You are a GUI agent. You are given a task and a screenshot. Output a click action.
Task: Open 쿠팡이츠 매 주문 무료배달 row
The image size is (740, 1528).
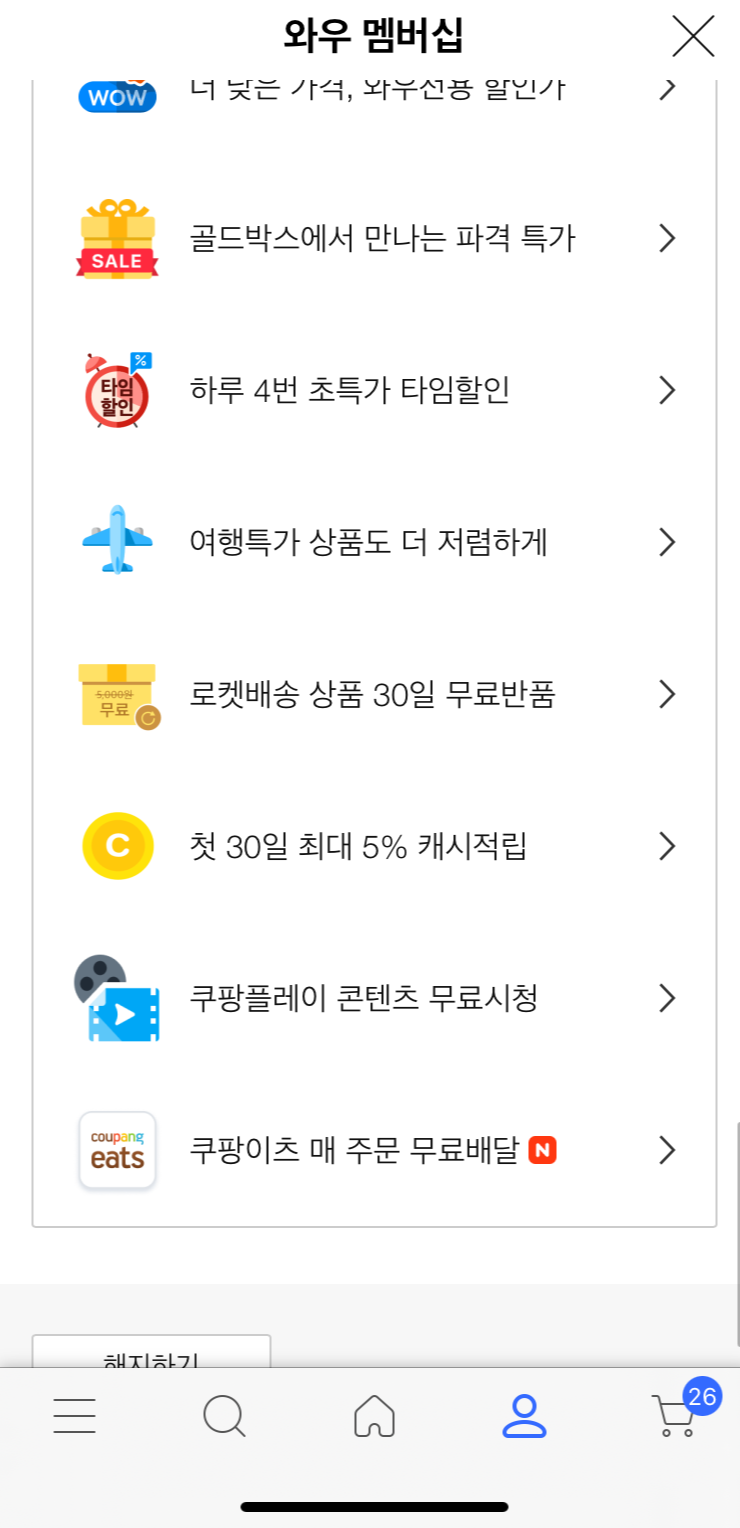pos(375,1150)
